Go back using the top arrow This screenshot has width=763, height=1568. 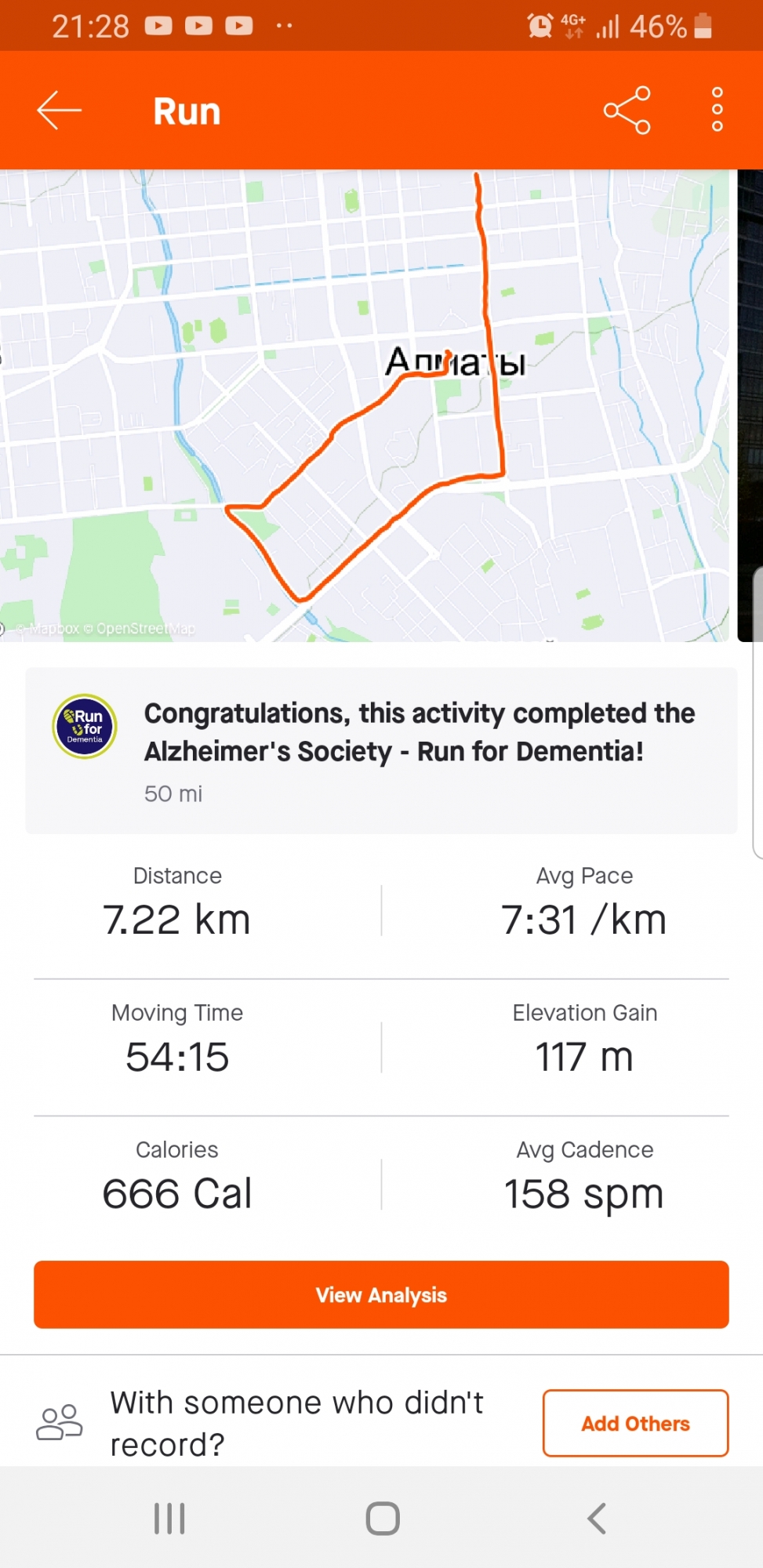[x=59, y=111]
